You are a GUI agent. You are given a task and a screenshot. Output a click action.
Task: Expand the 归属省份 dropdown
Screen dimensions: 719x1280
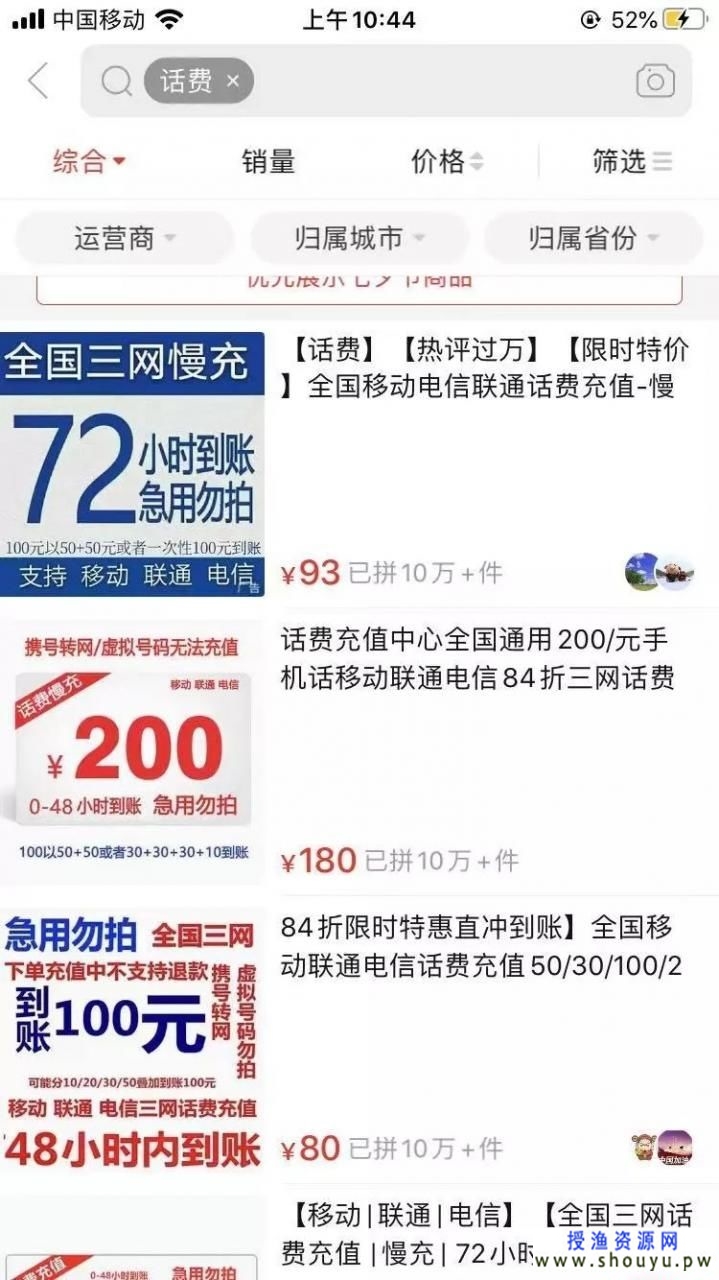(x=593, y=238)
